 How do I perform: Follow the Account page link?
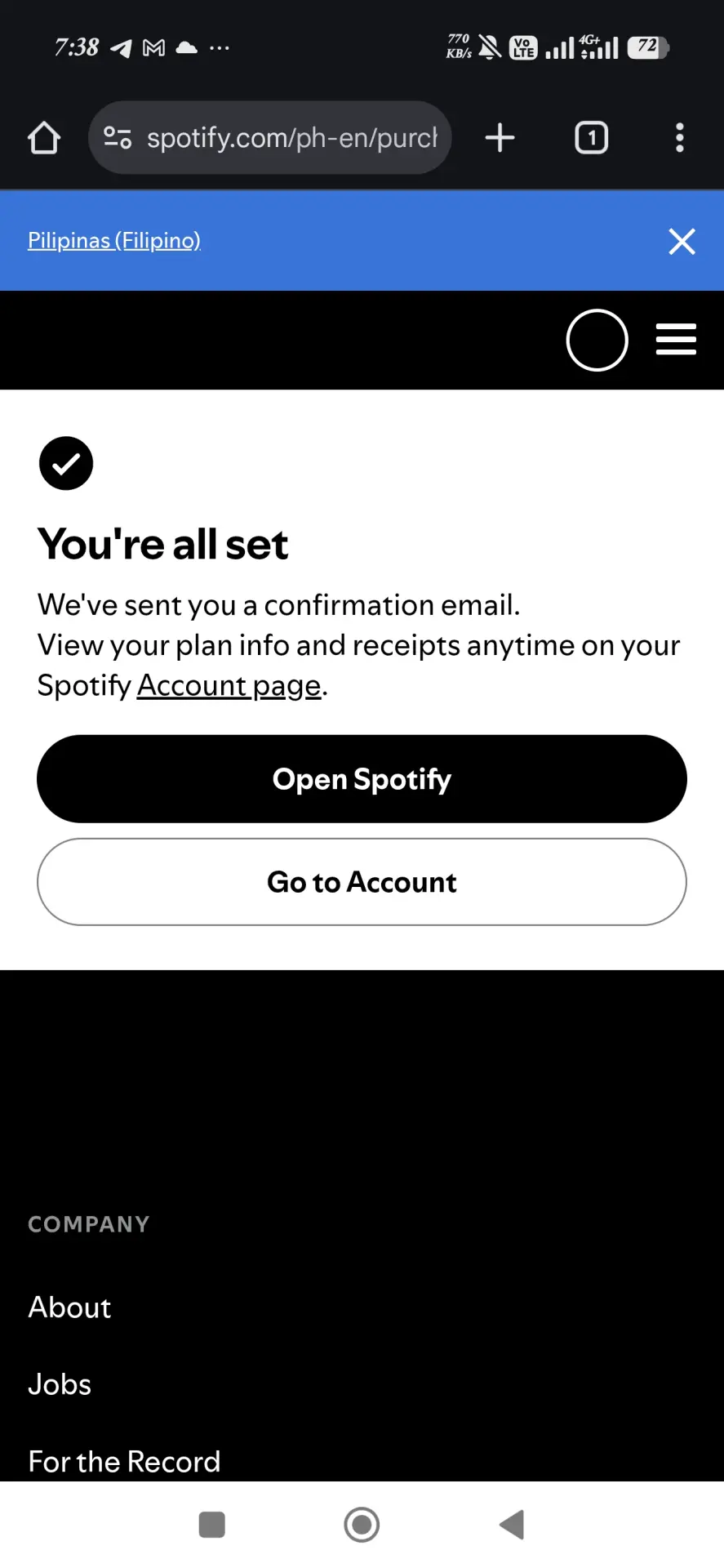tap(229, 686)
